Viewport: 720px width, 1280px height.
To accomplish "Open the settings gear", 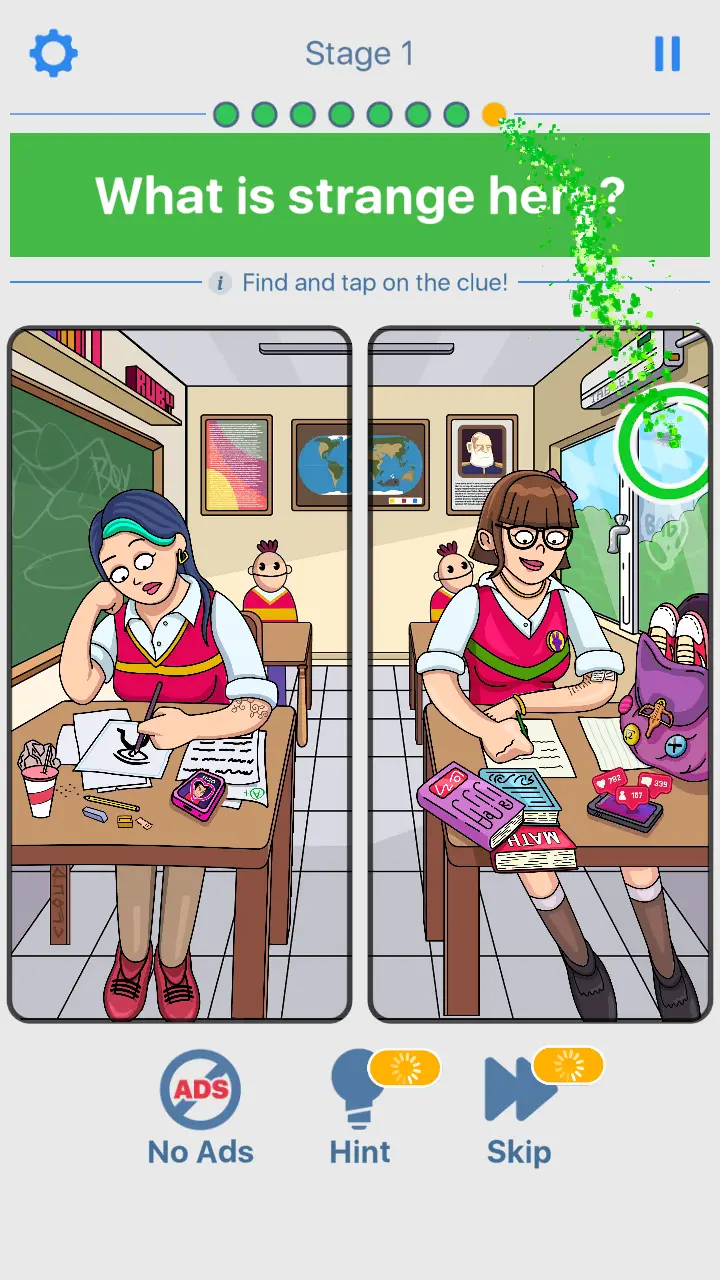I will pos(53,53).
